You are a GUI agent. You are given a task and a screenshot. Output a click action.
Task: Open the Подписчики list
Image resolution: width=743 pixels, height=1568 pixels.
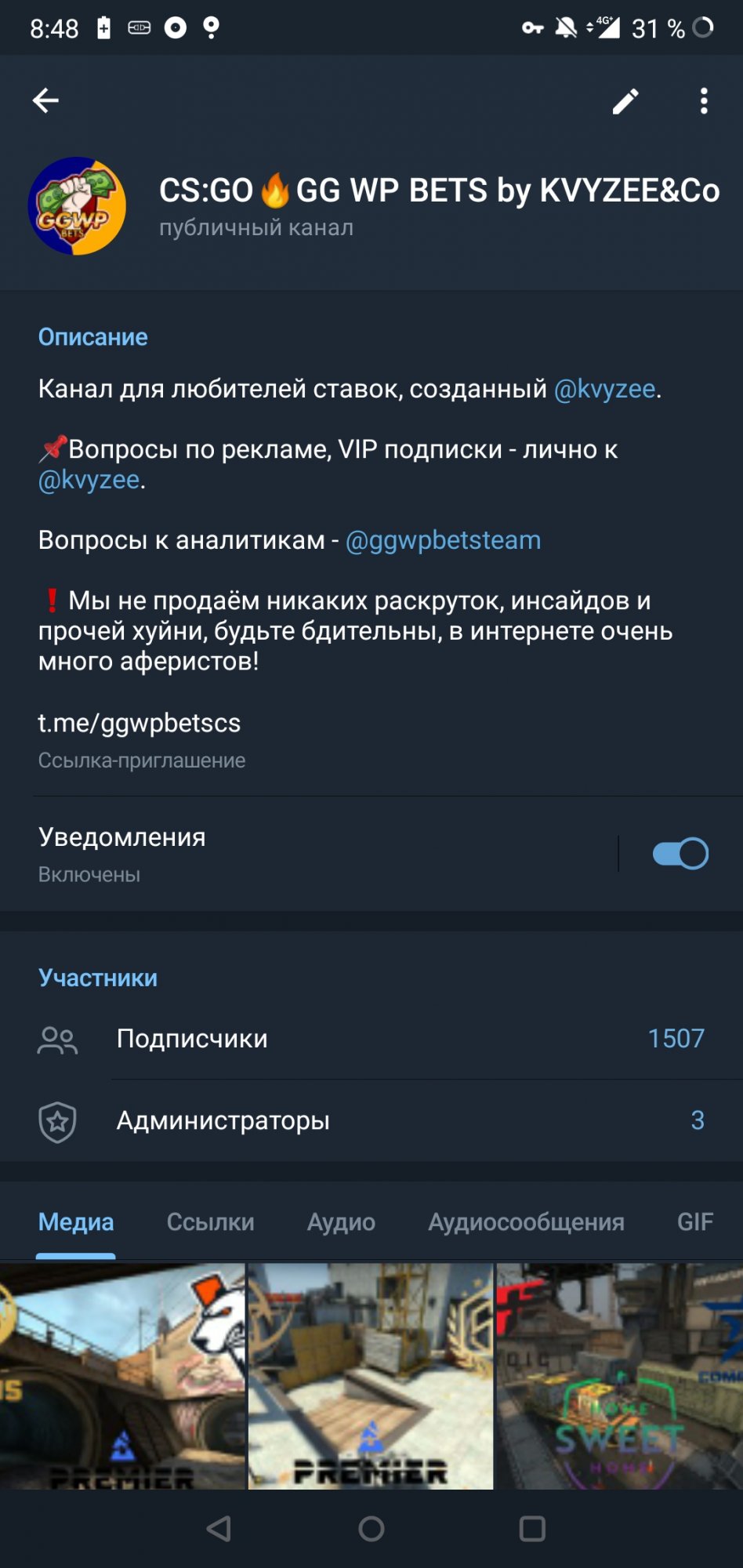coord(371,1039)
